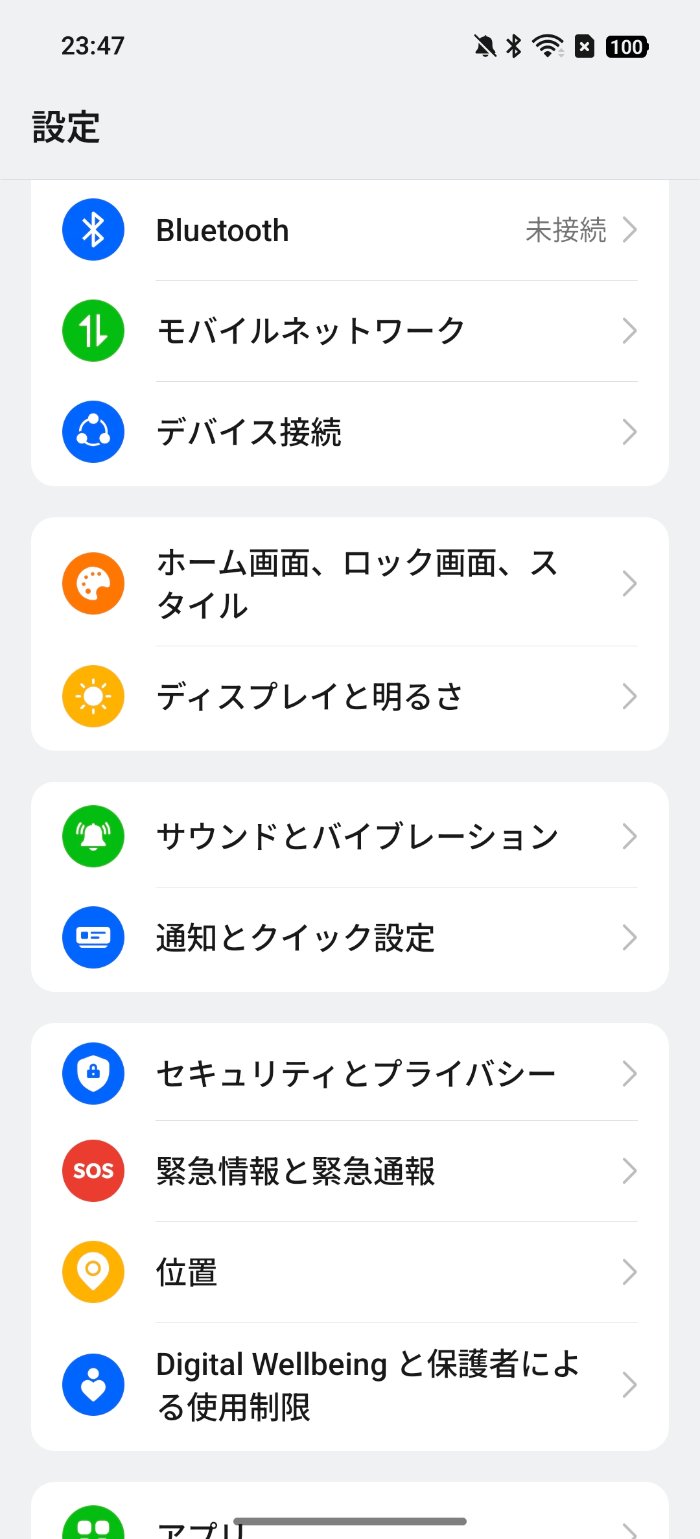700x1539 pixels.
Task: Open ホーム画面、ロック画面、スタイル
Action: pyautogui.click(x=350, y=584)
